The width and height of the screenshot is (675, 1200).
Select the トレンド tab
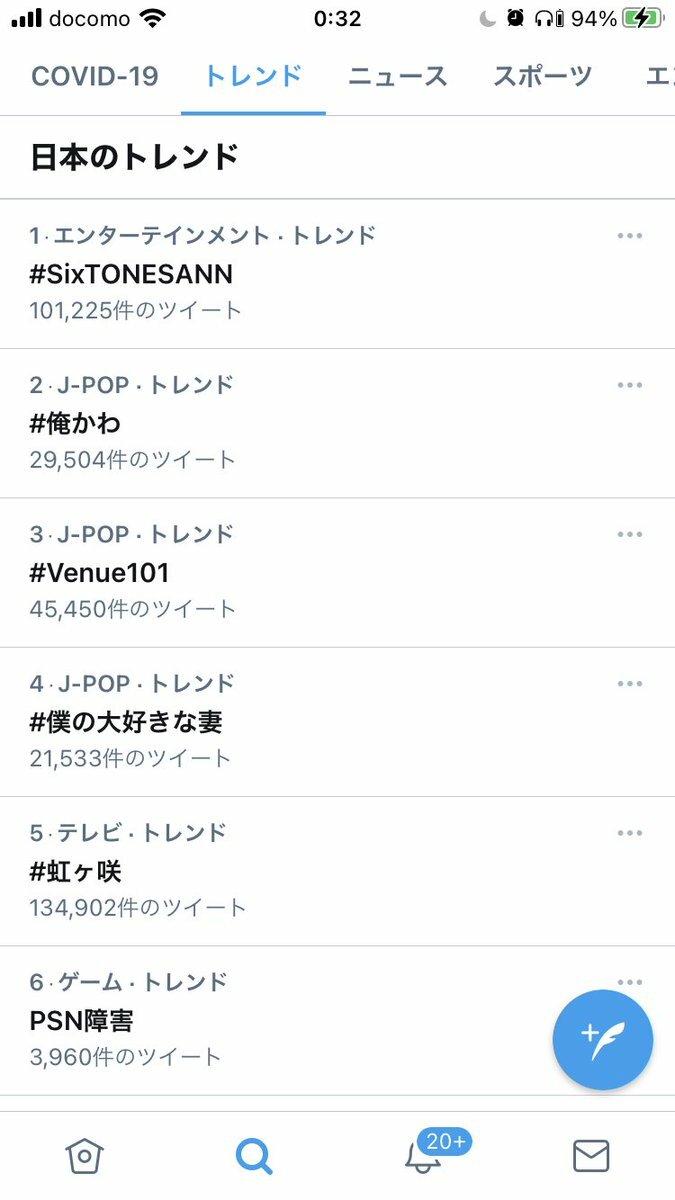coord(253,76)
